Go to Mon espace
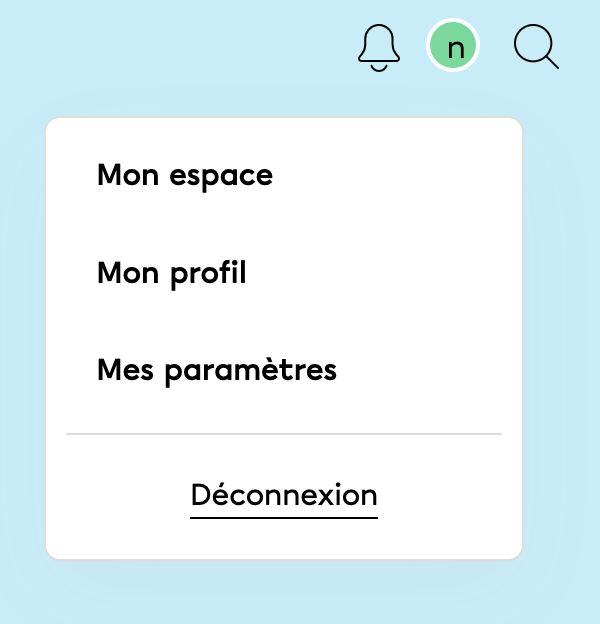 (185, 176)
